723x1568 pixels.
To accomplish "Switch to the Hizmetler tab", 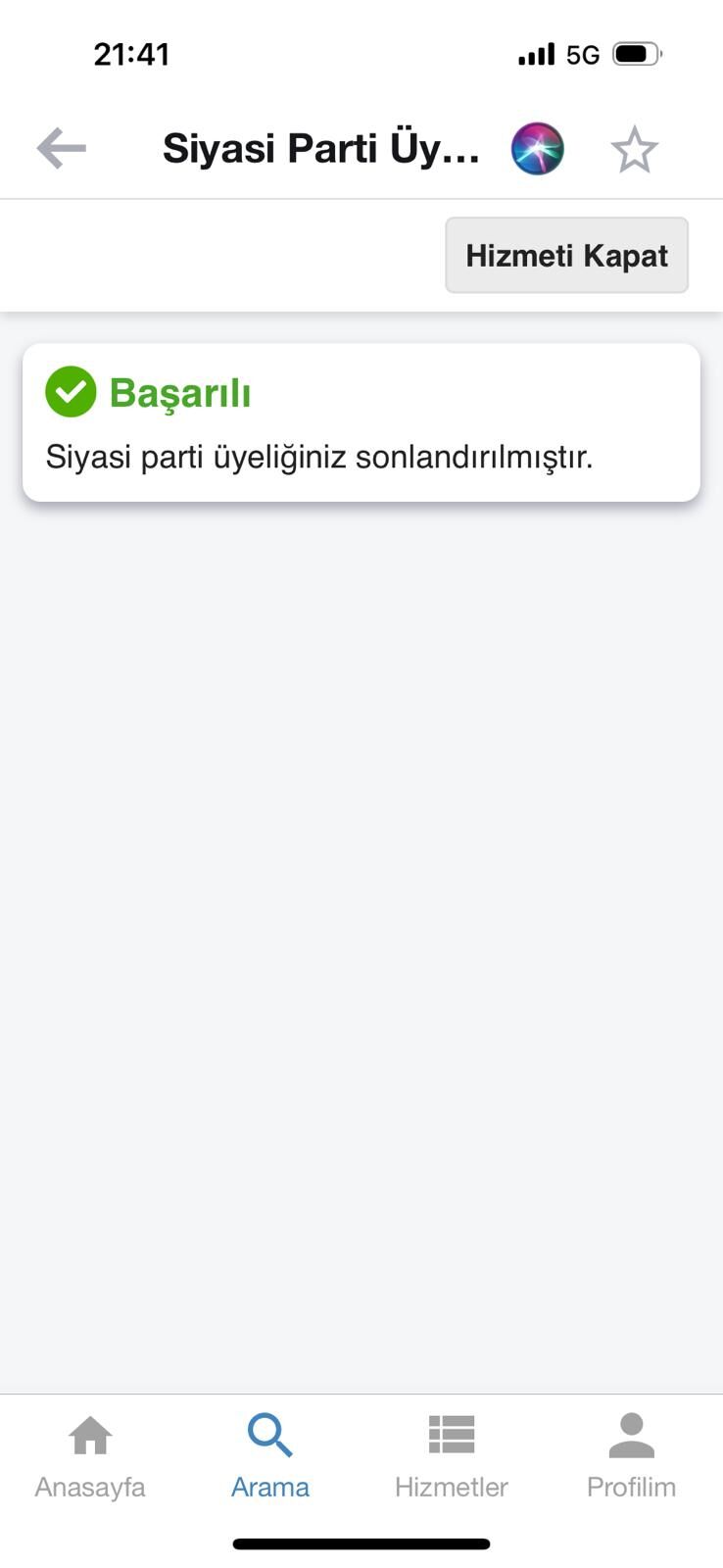I will [x=452, y=1458].
